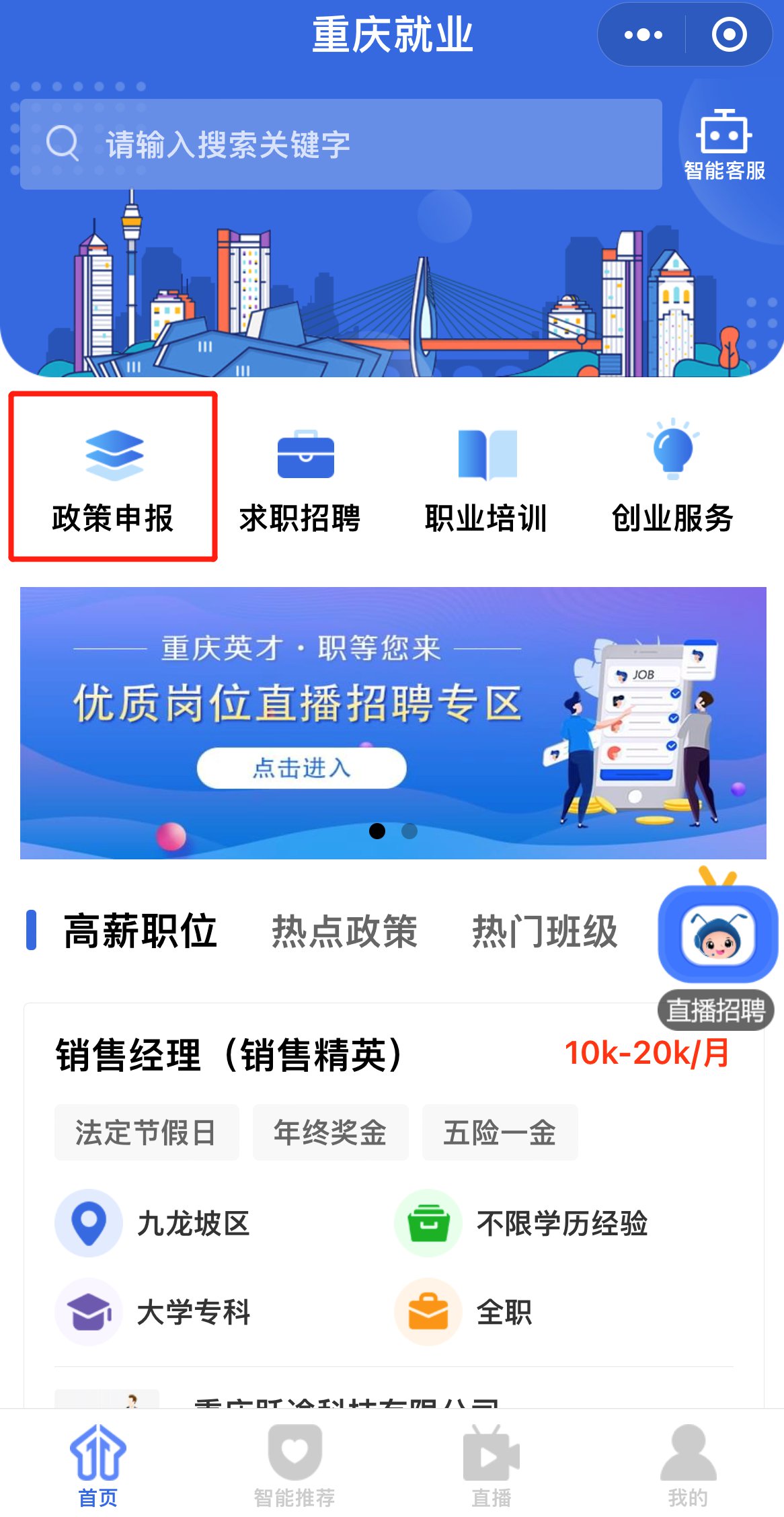784x1517 pixels.
Task: Switch to the 热门班级 tab
Action: 545,931
